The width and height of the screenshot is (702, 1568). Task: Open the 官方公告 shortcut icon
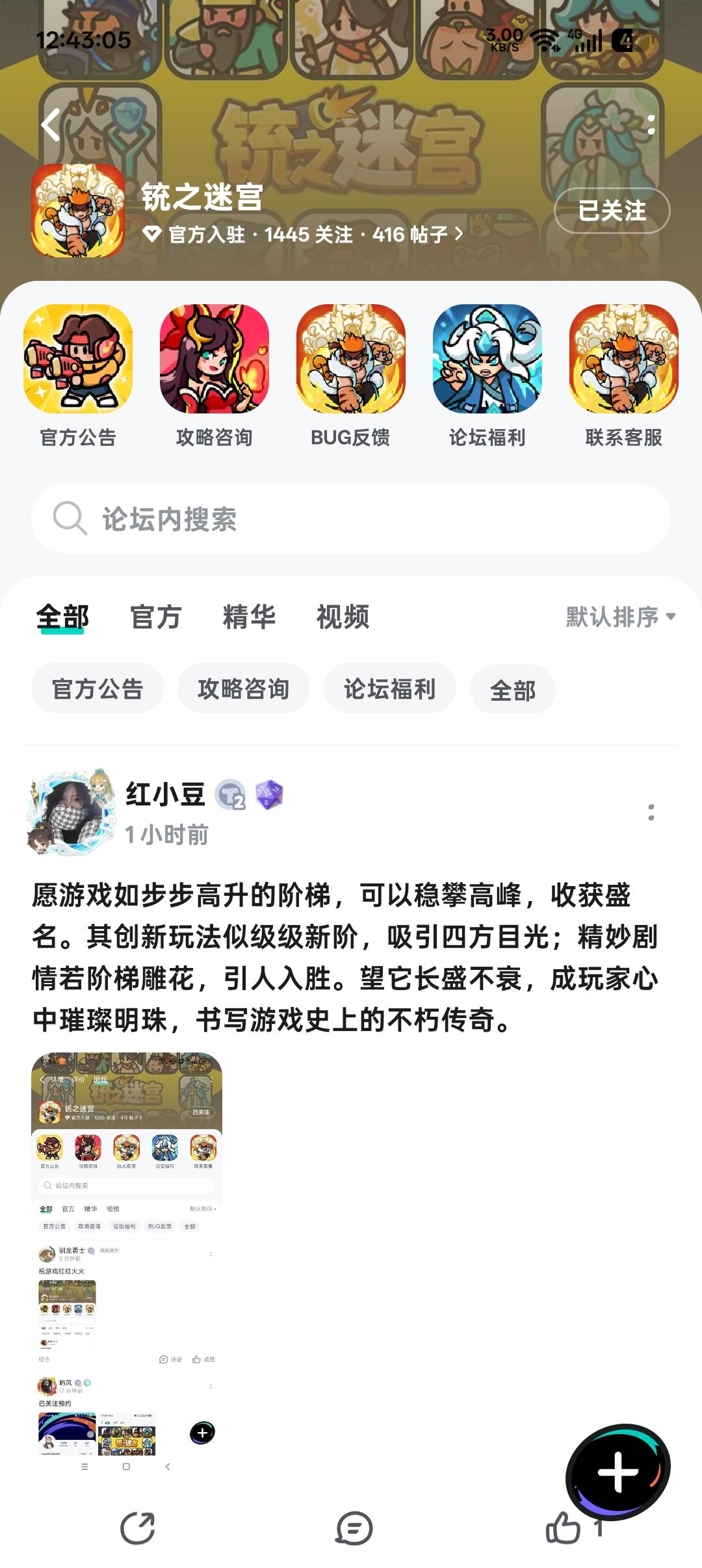pyautogui.click(x=78, y=359)
